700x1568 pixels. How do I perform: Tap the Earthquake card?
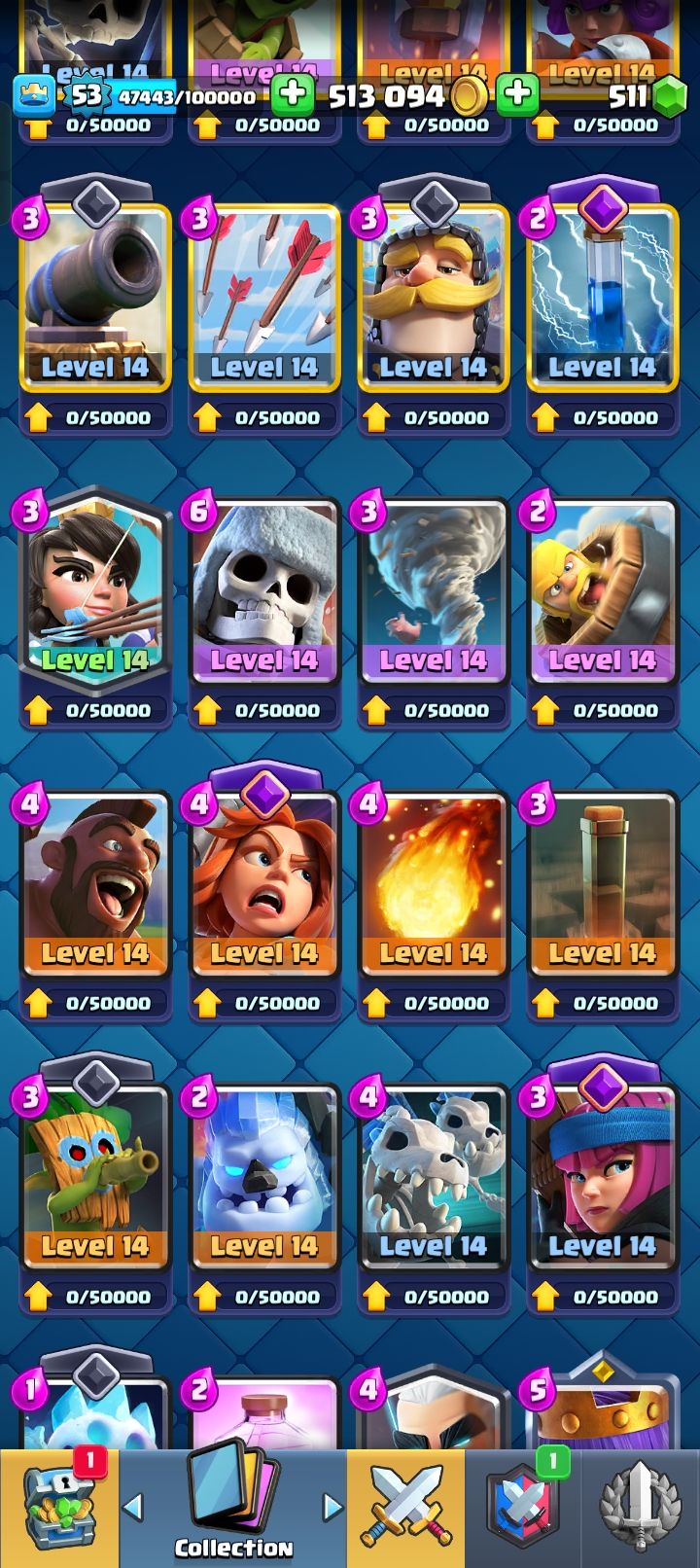[x=603, y=882]
